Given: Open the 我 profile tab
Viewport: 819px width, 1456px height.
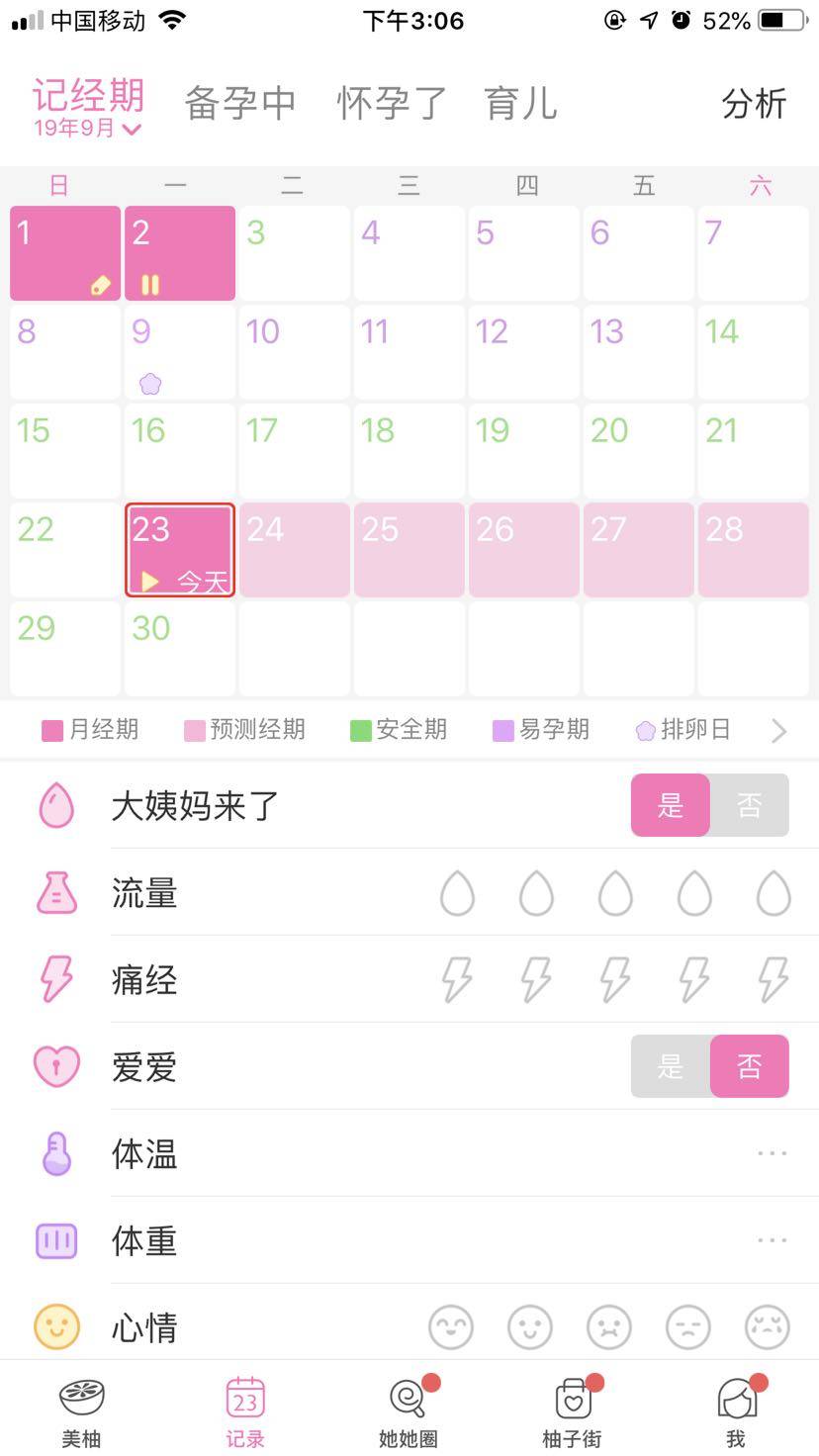Looking at the screenshot, I should (736, 1410).
